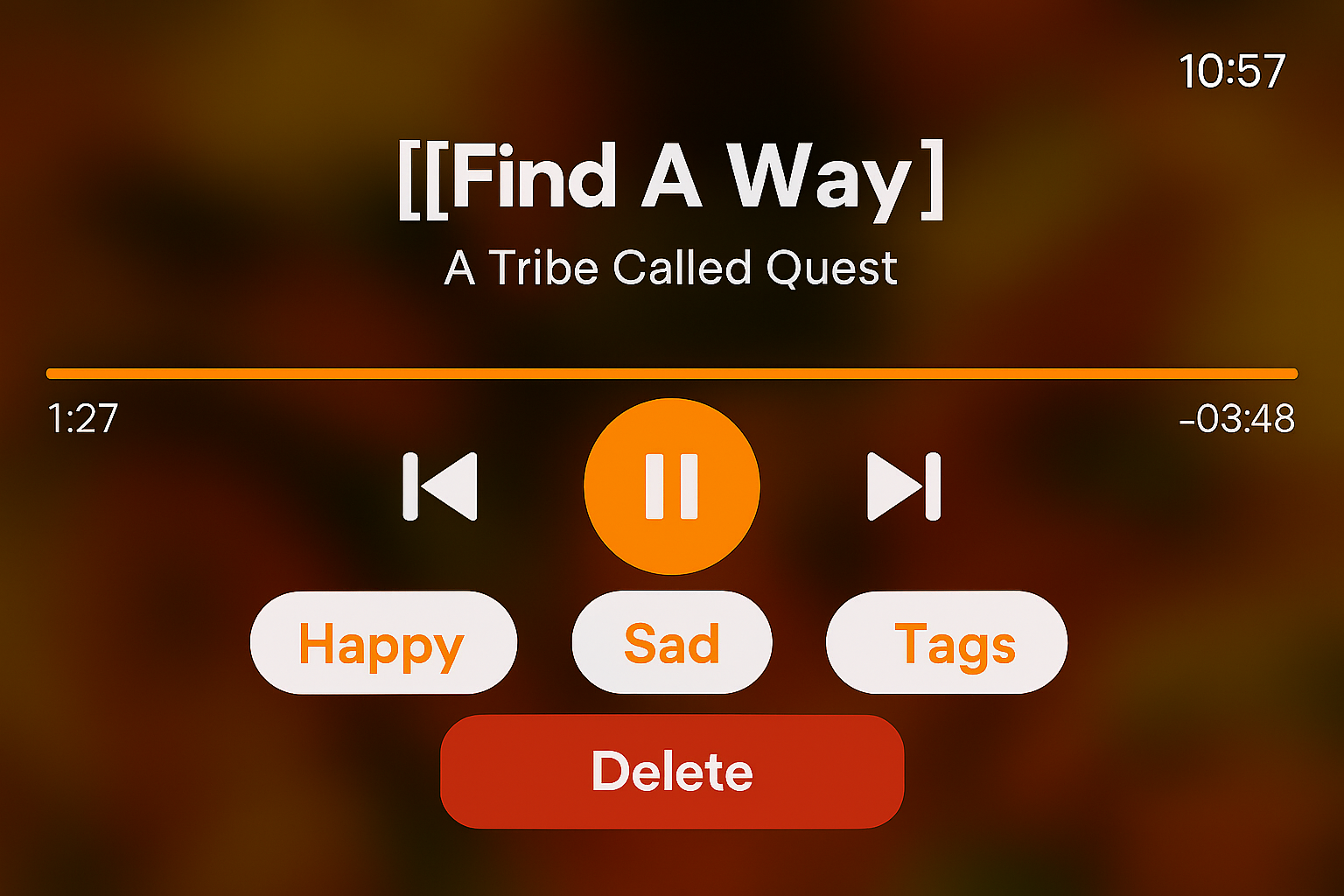This screenshot has height=896, width=1344.
Task: Skip to the previous track
Action: point(440,486)
